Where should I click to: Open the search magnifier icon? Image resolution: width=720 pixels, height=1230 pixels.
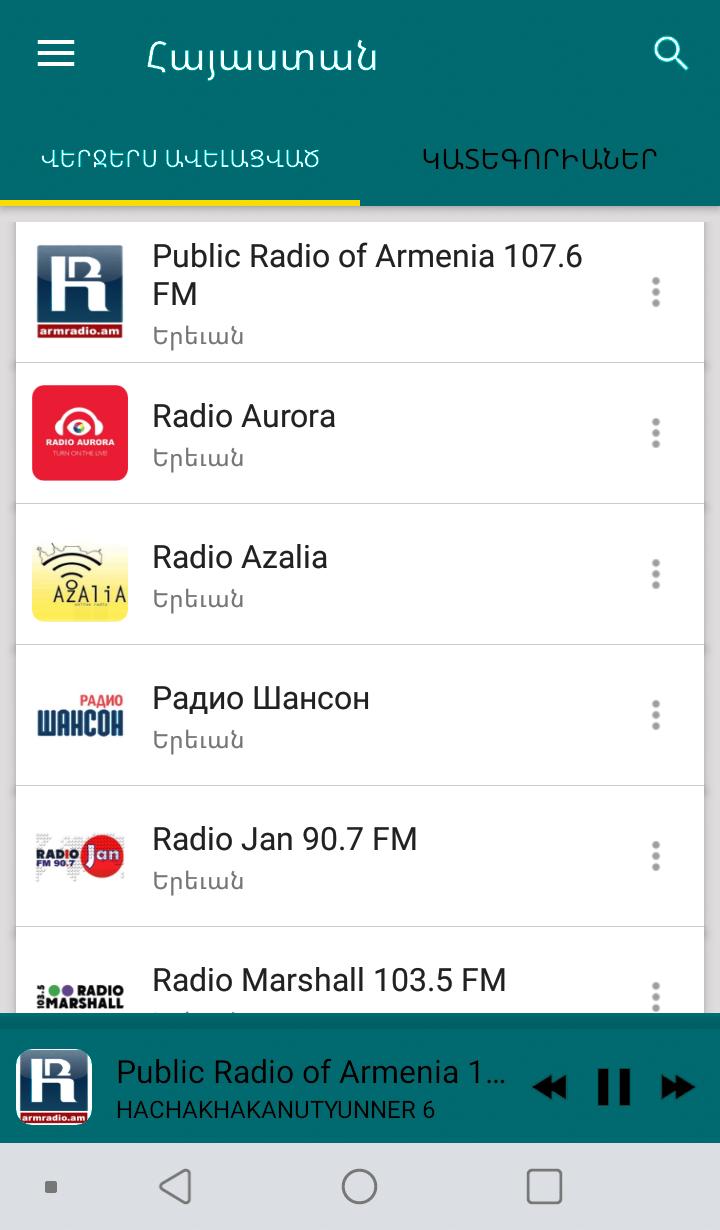tap(670, 54)
